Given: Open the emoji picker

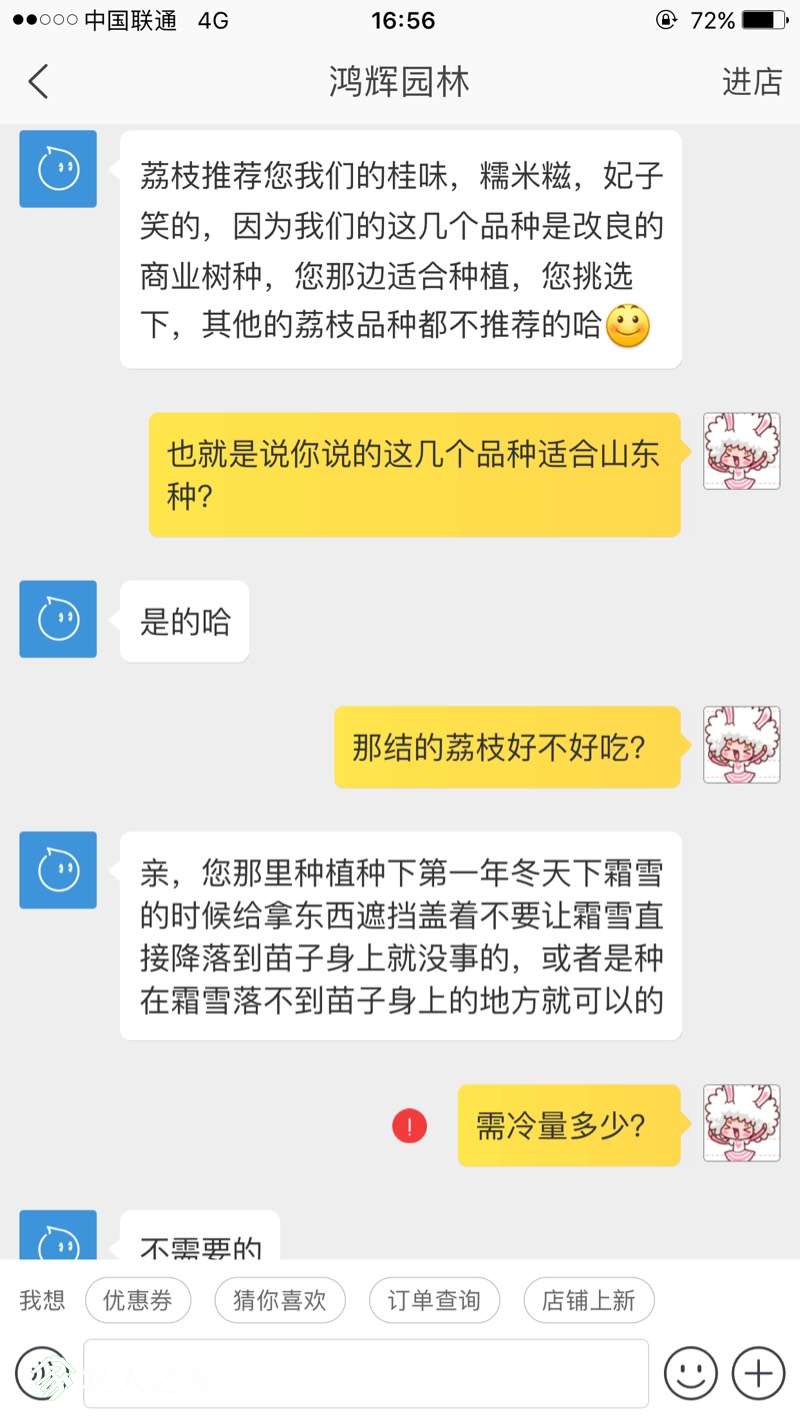Looking at the screenshot, I should pos(690,1374).
